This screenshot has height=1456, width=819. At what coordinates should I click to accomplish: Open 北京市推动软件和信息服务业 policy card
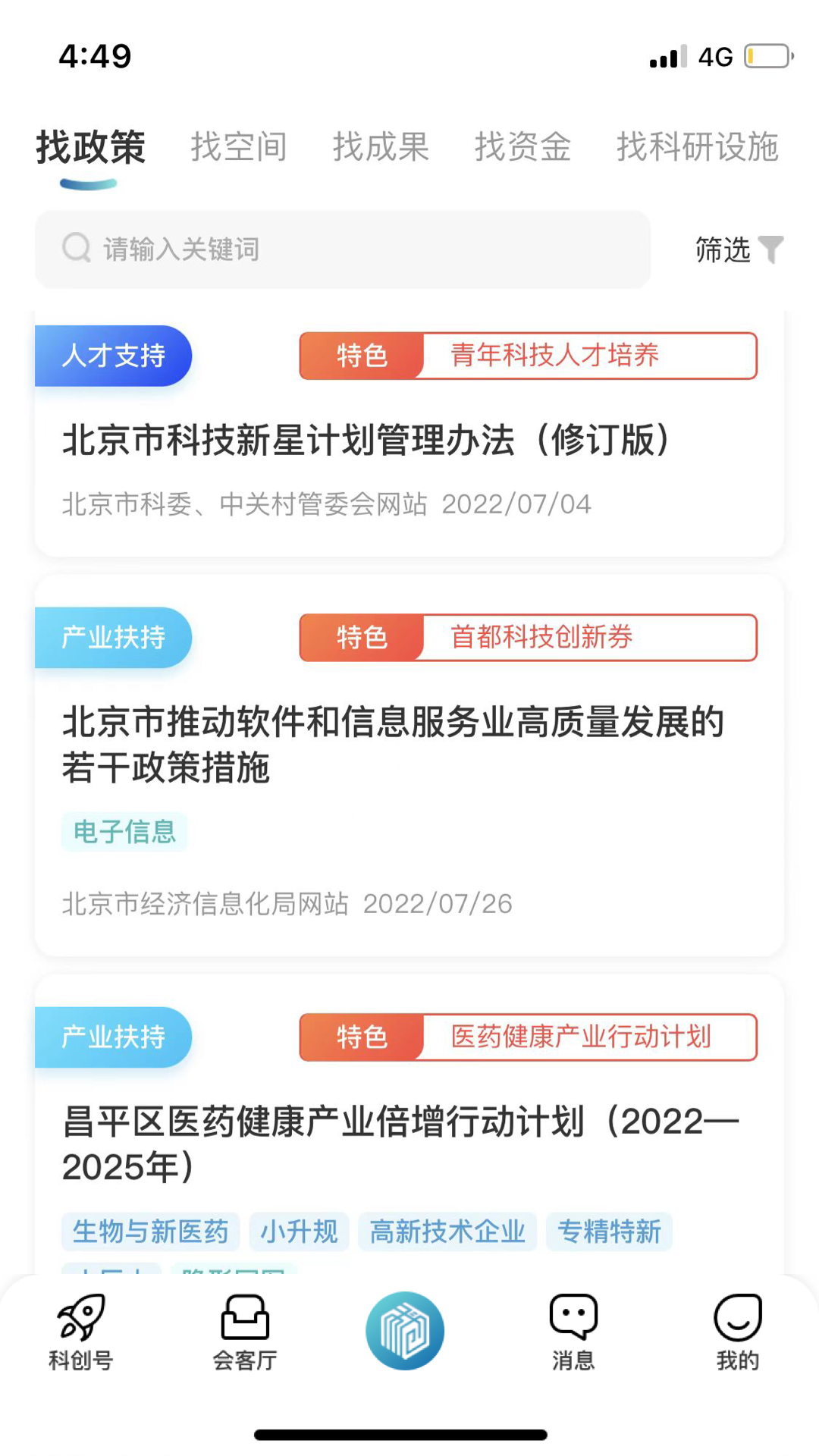click(x=393, y=744)
